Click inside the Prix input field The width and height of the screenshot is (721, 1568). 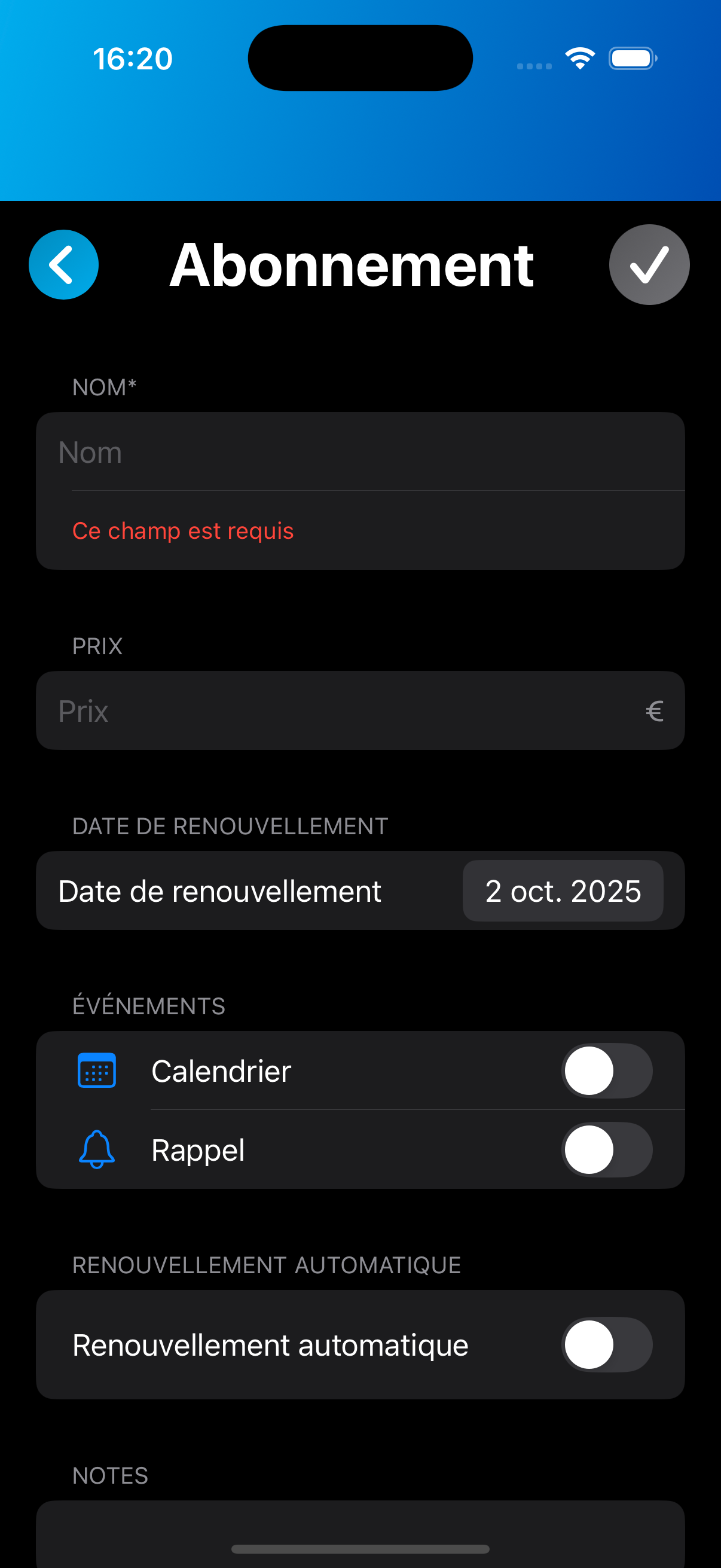point(304,711)
